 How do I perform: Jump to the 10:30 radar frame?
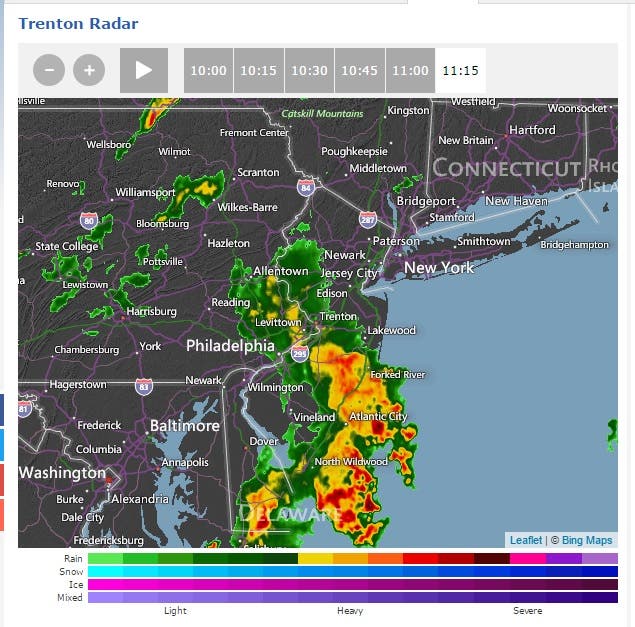point(309,71)
